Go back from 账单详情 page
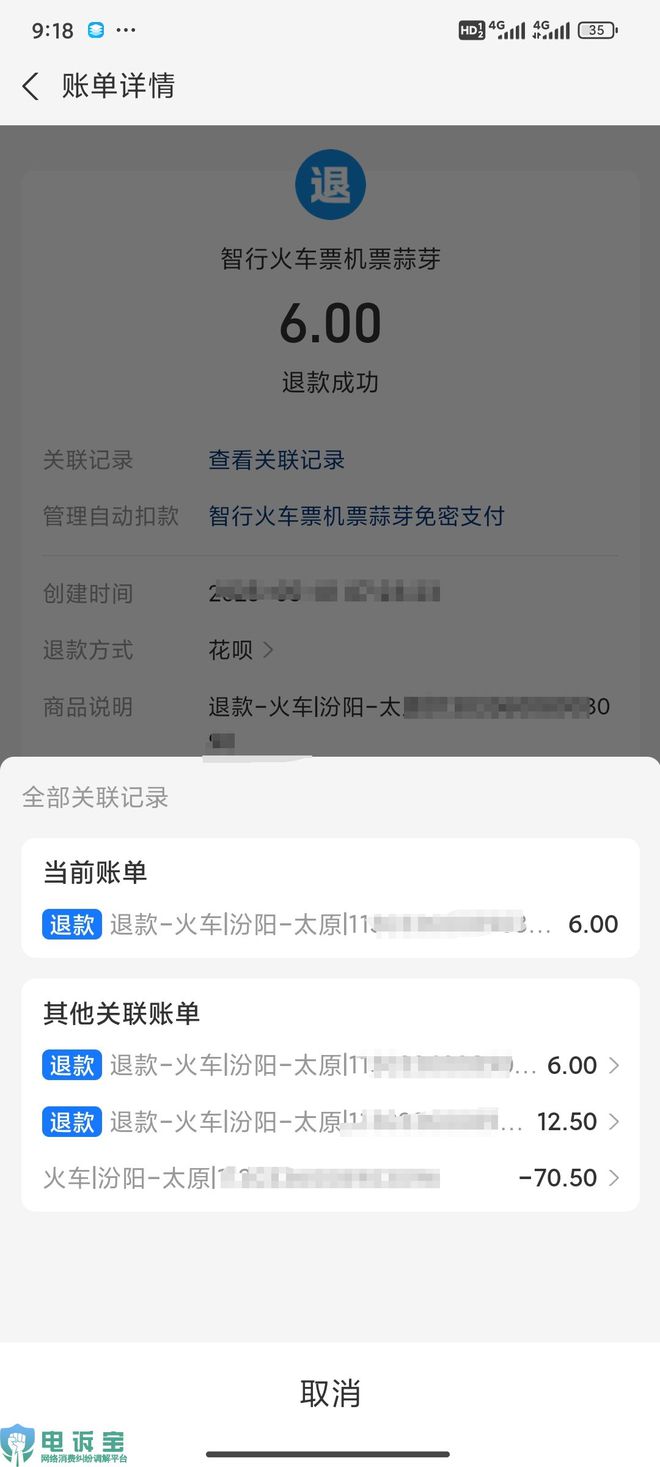 point(31,86)
